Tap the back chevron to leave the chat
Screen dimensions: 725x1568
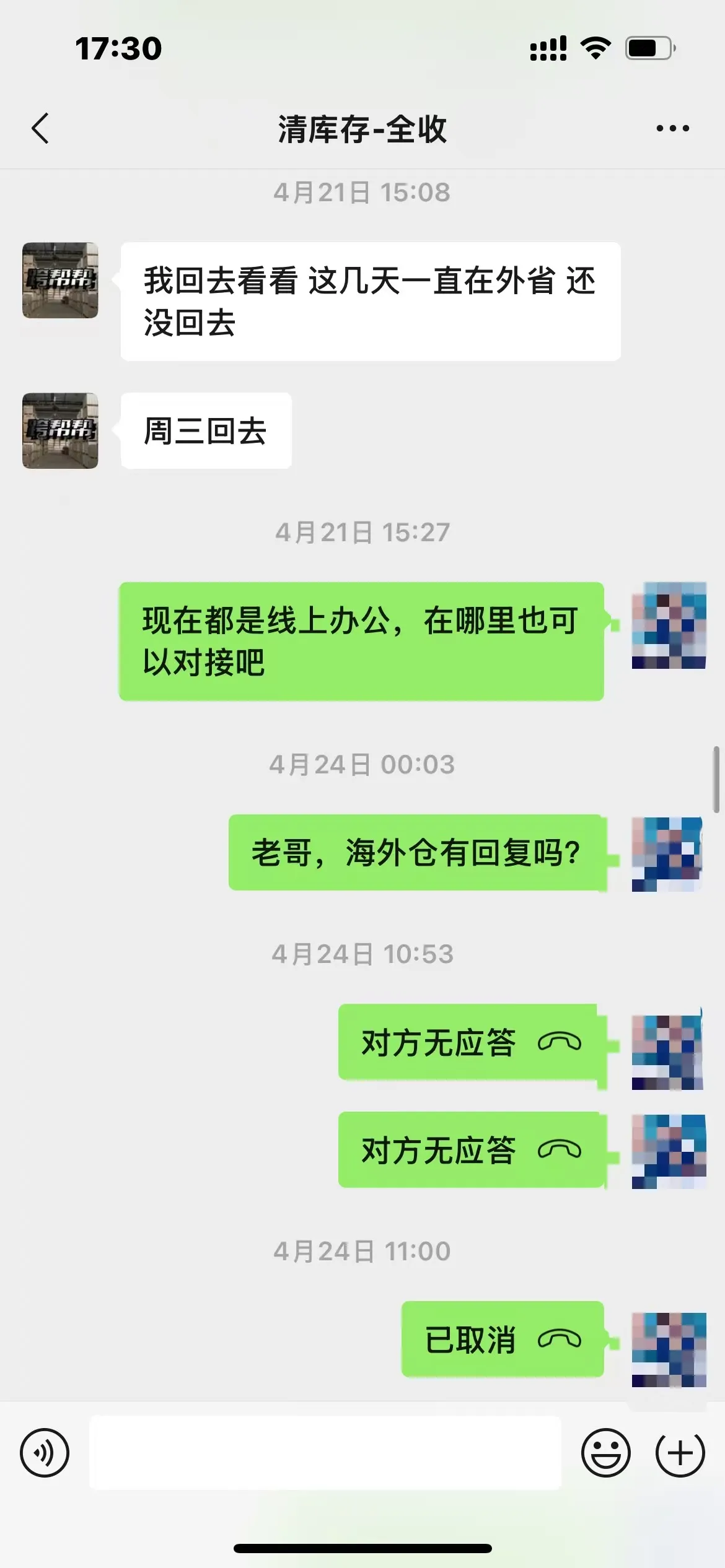pos(41,128)
